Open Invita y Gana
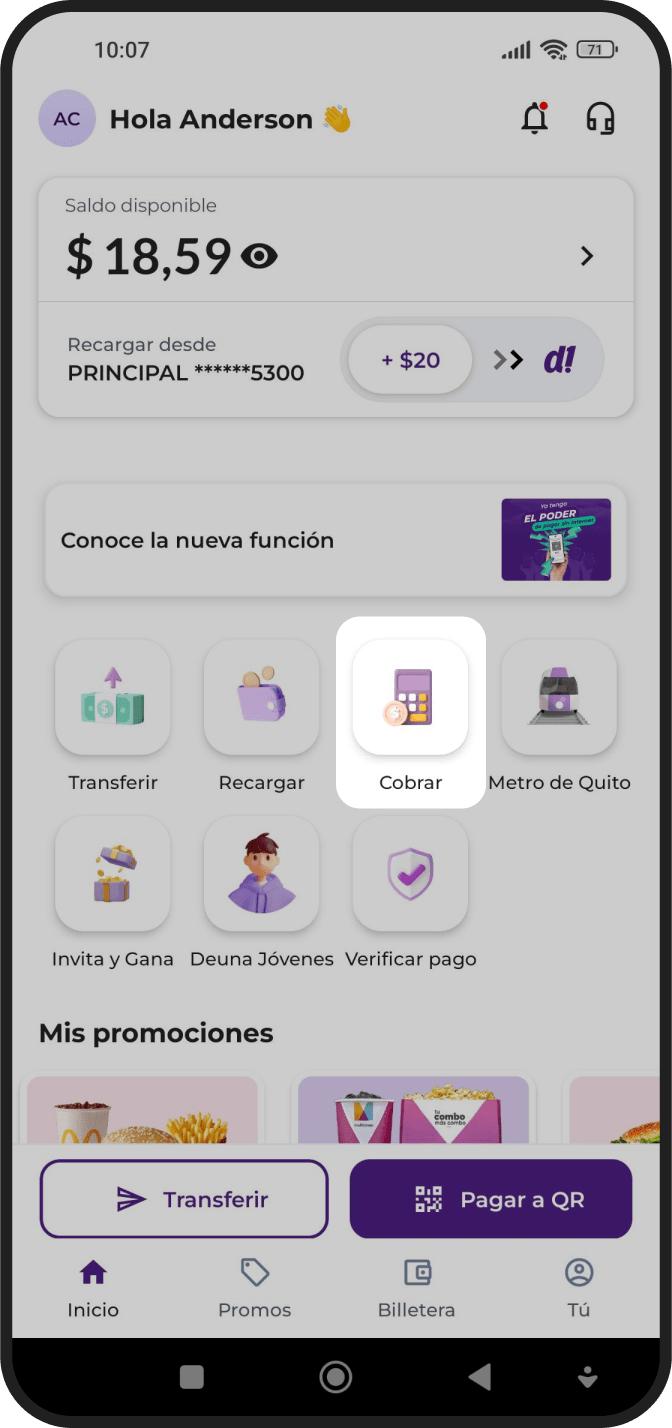Image resolution: width=672 pixels, height=1428 pixels. pos(113,873)
